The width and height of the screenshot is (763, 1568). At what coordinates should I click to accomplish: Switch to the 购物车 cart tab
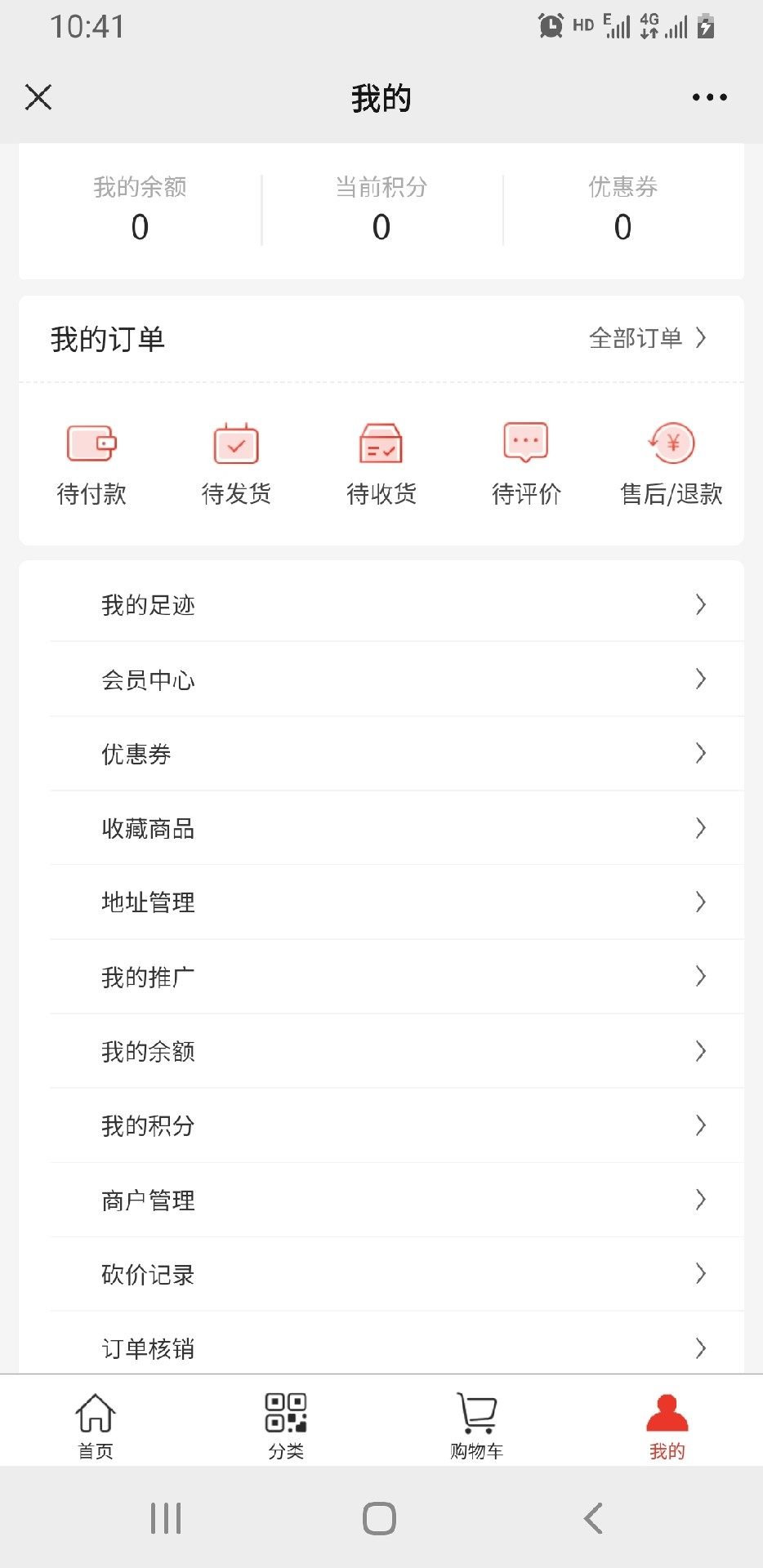pyautogui.click(x=476, y=1425)
